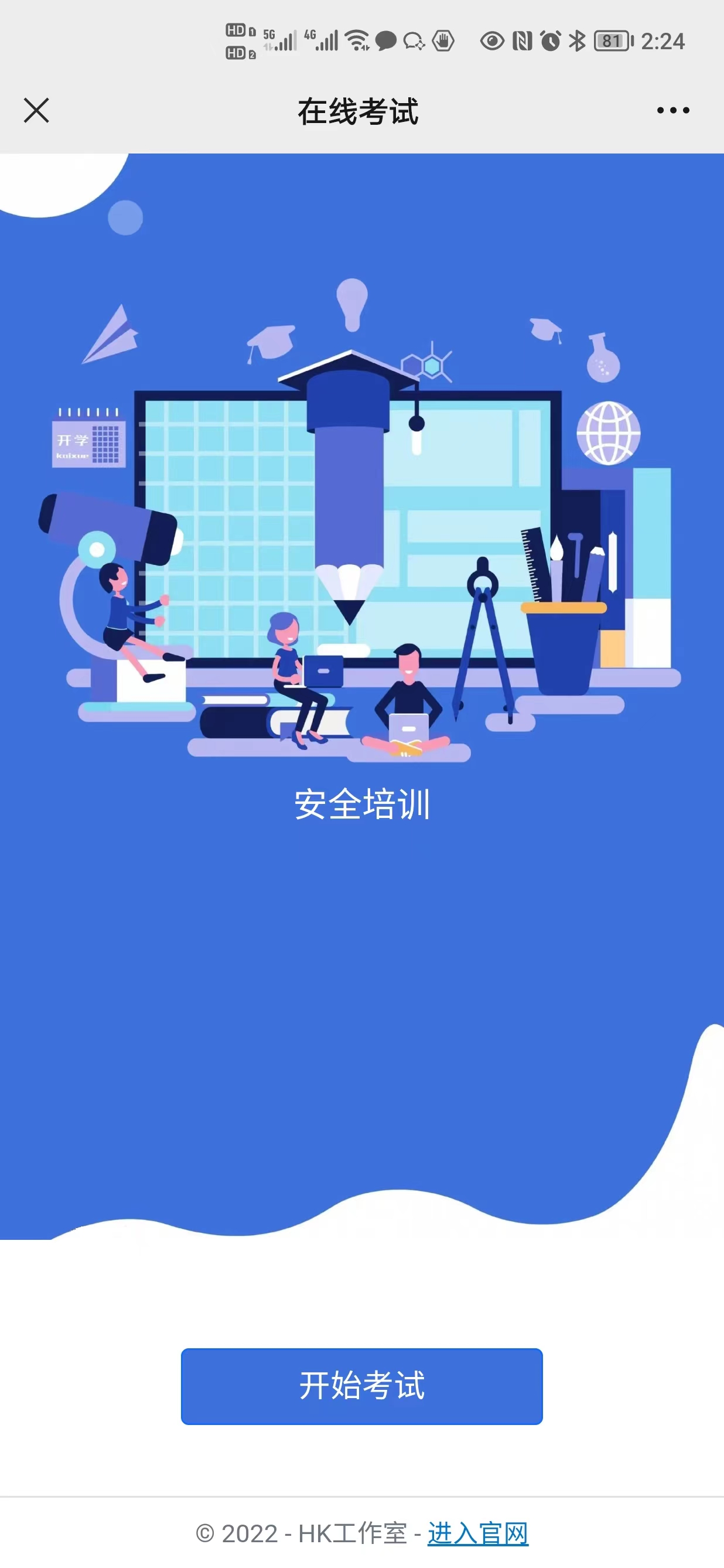Close the online exam page

click(x=36, y=110)
